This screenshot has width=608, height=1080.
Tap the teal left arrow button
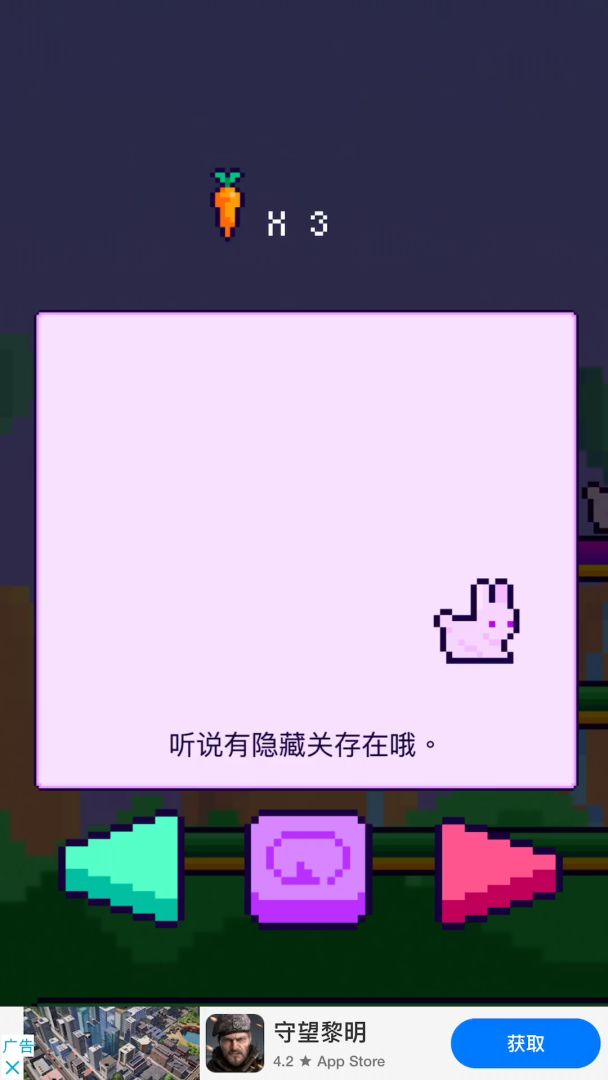[124, 867]
